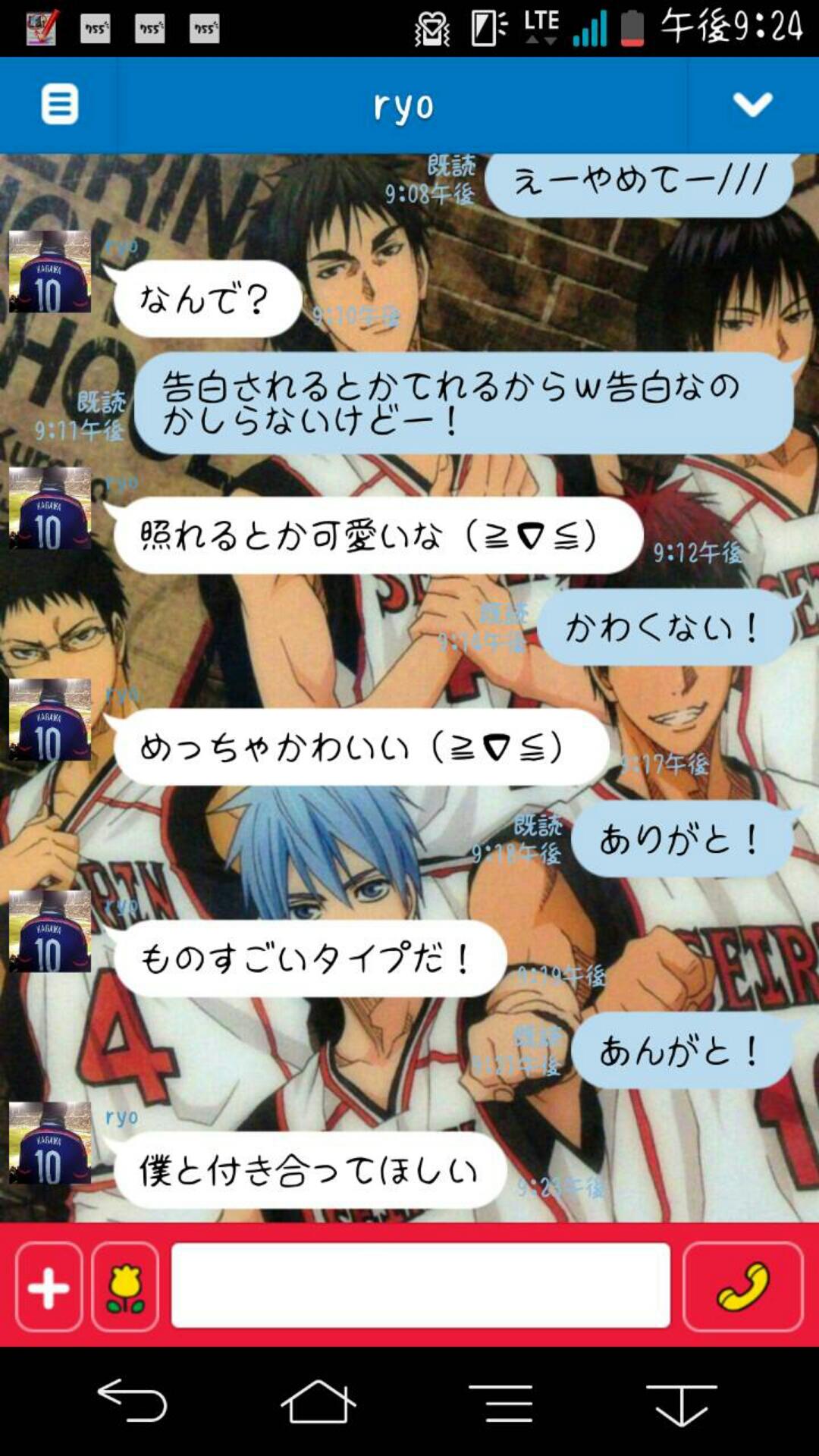Open the menu list icon
The height and width of the screenshot is (1456, 819).
[59, 105]
